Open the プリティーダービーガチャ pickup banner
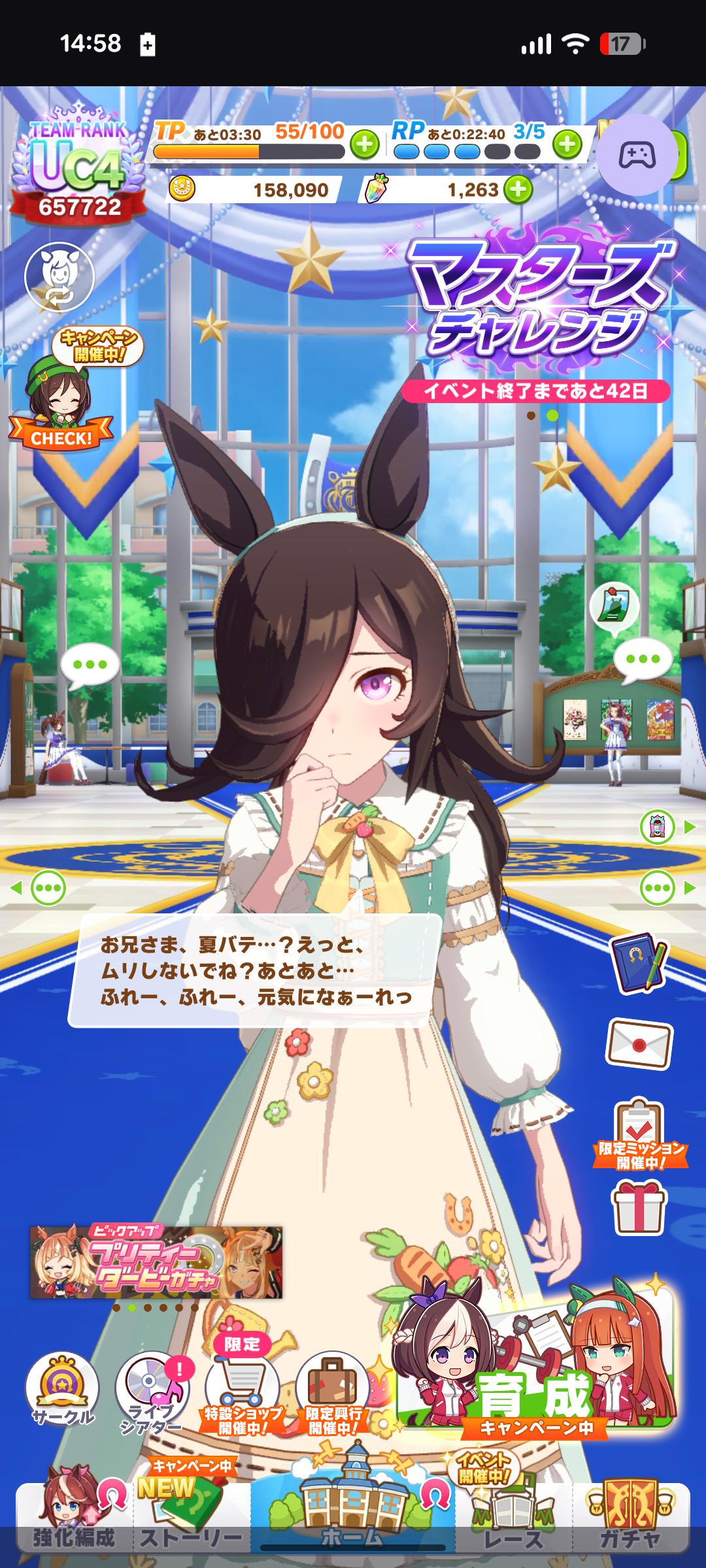 tap(156, 1262)
